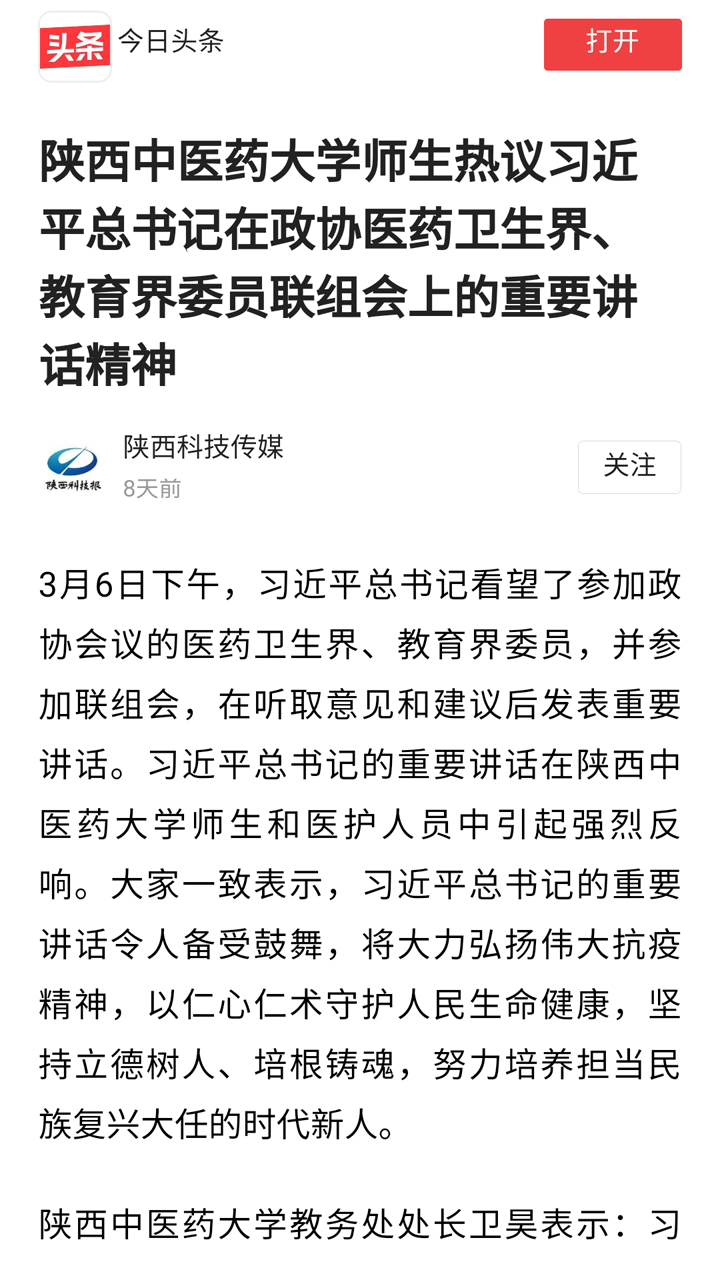This screenshot has width=720, height=1264.
Task: Follow 陕西科技传媒 with the 关注 button
Action: (x=629, y=466)
